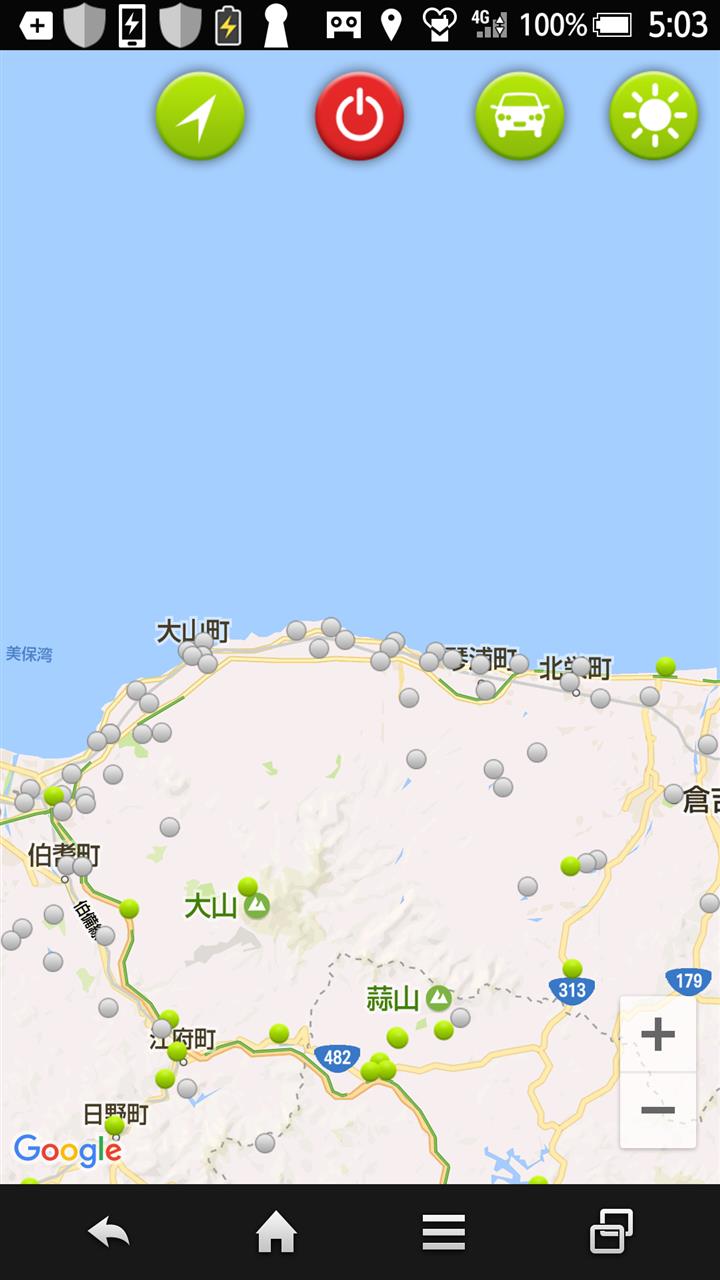Tap the red power button

[x=360, y=116]
